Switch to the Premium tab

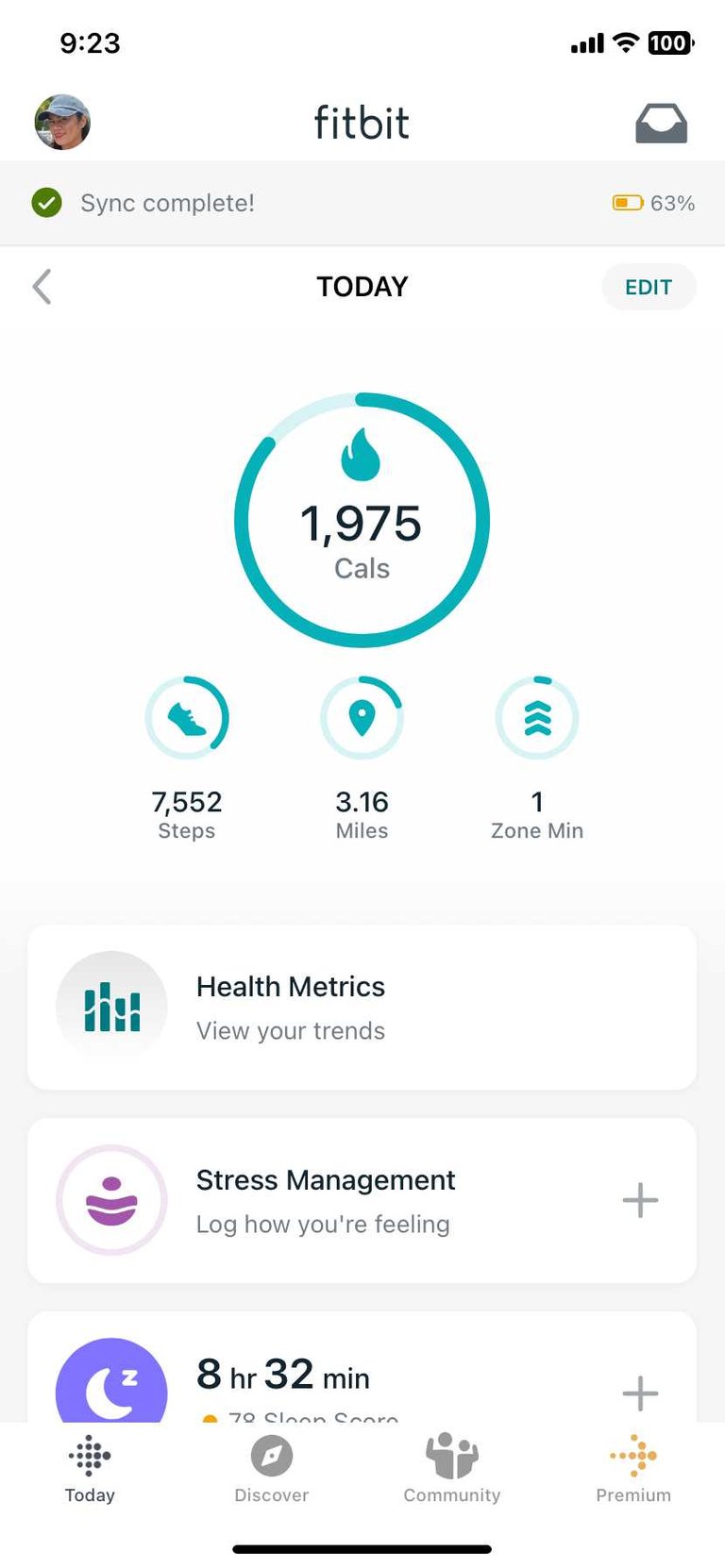(633, 1469)
